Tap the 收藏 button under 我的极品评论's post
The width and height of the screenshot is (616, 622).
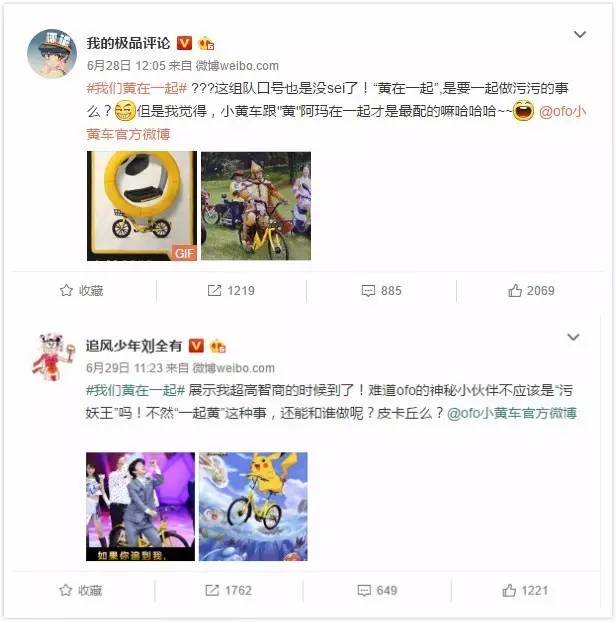click(x=81, y=290)
